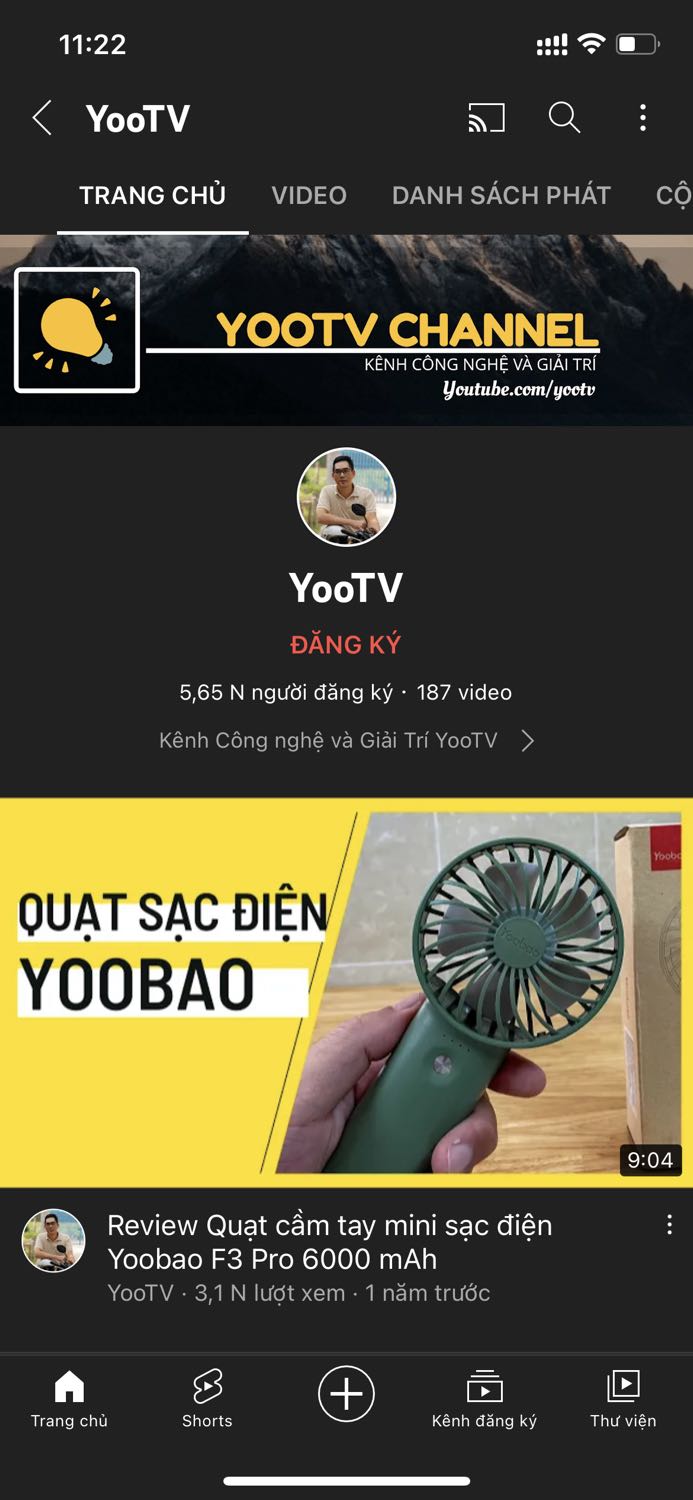Expand the Kênh Công nghệ và Giải Trí description
This screenshot has width=693, height=1500.
point(346,740)
